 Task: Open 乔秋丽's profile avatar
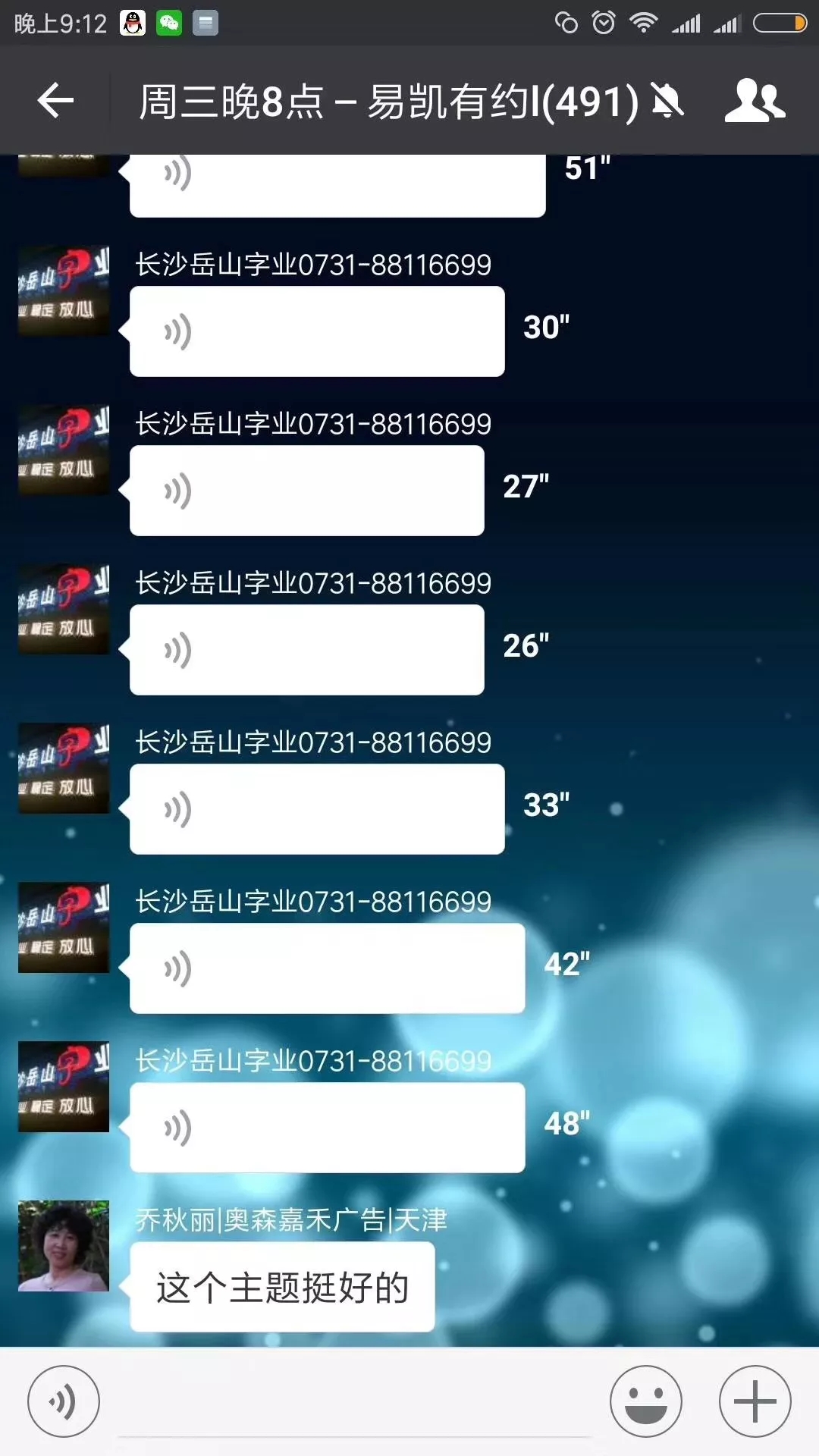[64, 1245]
